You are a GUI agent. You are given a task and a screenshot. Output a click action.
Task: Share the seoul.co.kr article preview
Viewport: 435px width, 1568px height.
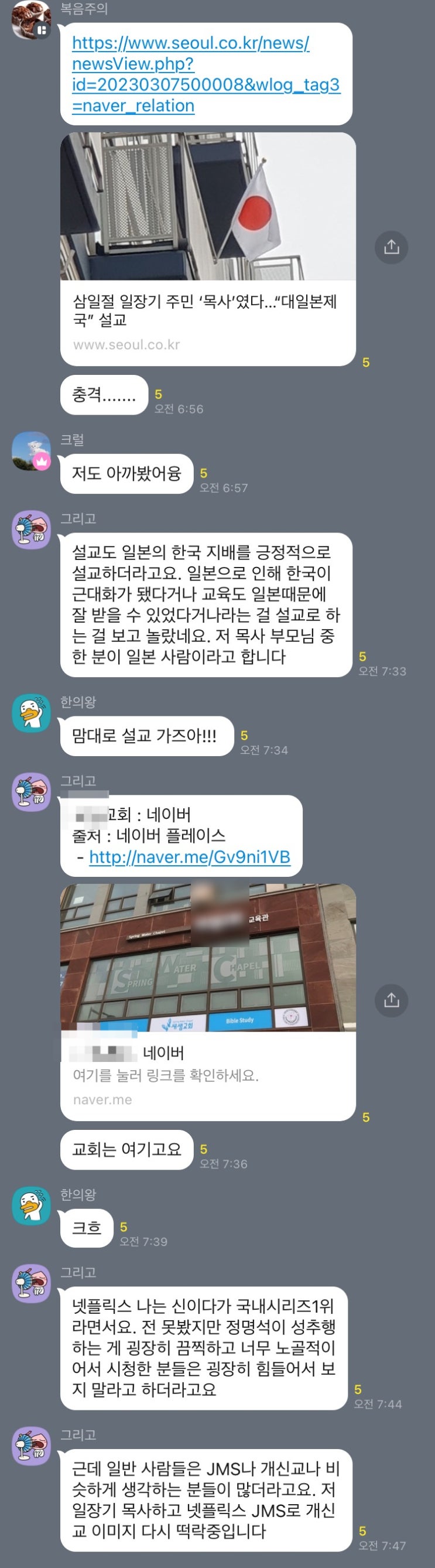391,247
